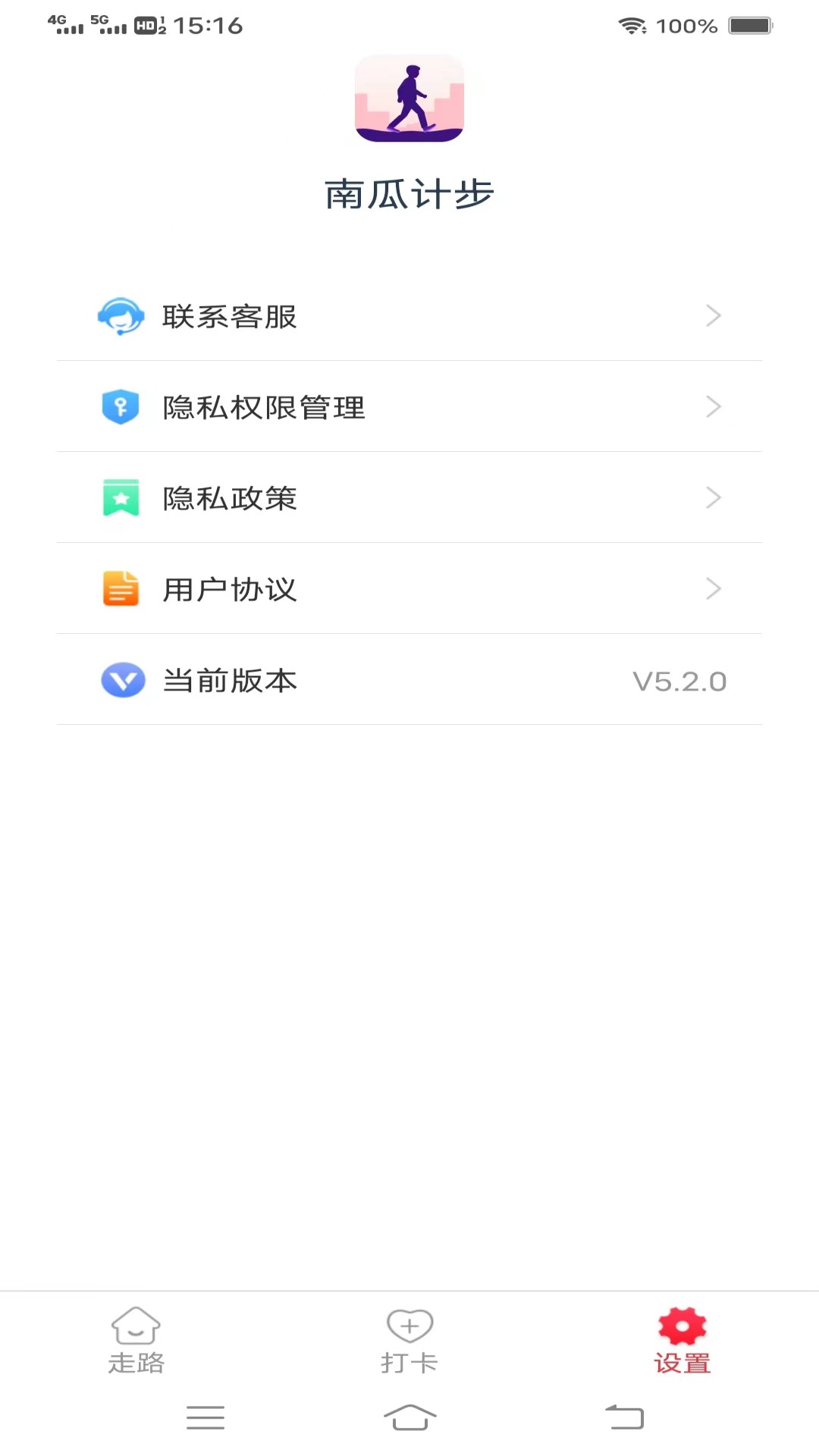
Task: Tap the system back button
Action: [x=625, y=1417]
